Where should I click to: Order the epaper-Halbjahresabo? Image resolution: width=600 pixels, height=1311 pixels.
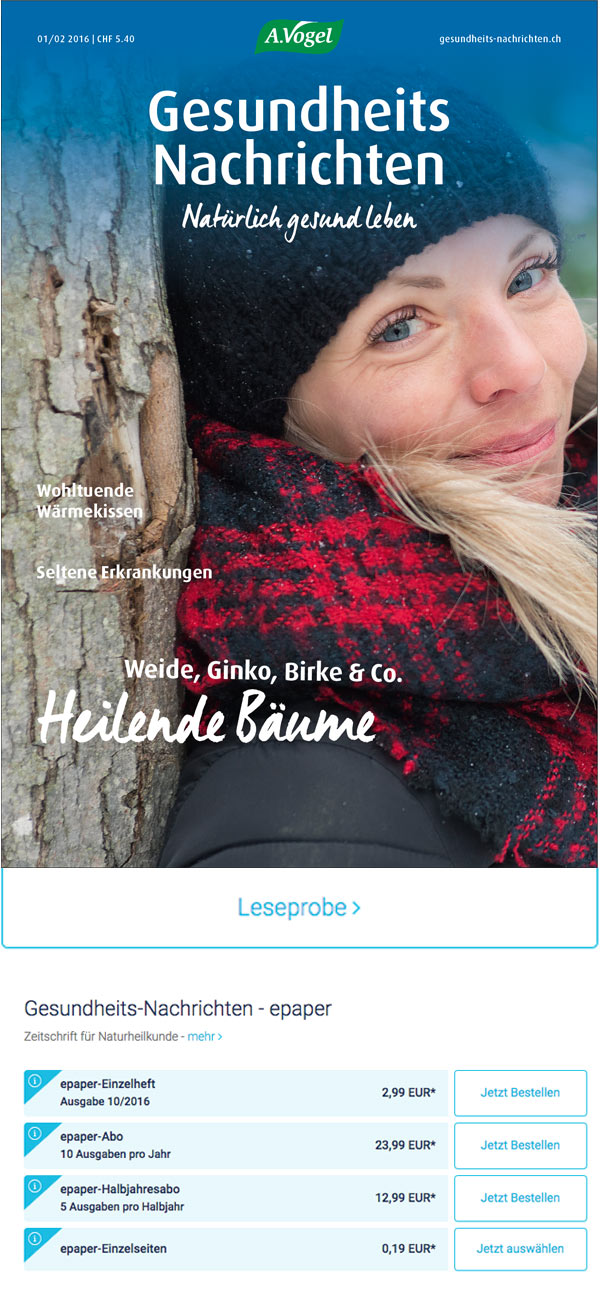(520, 1198)
